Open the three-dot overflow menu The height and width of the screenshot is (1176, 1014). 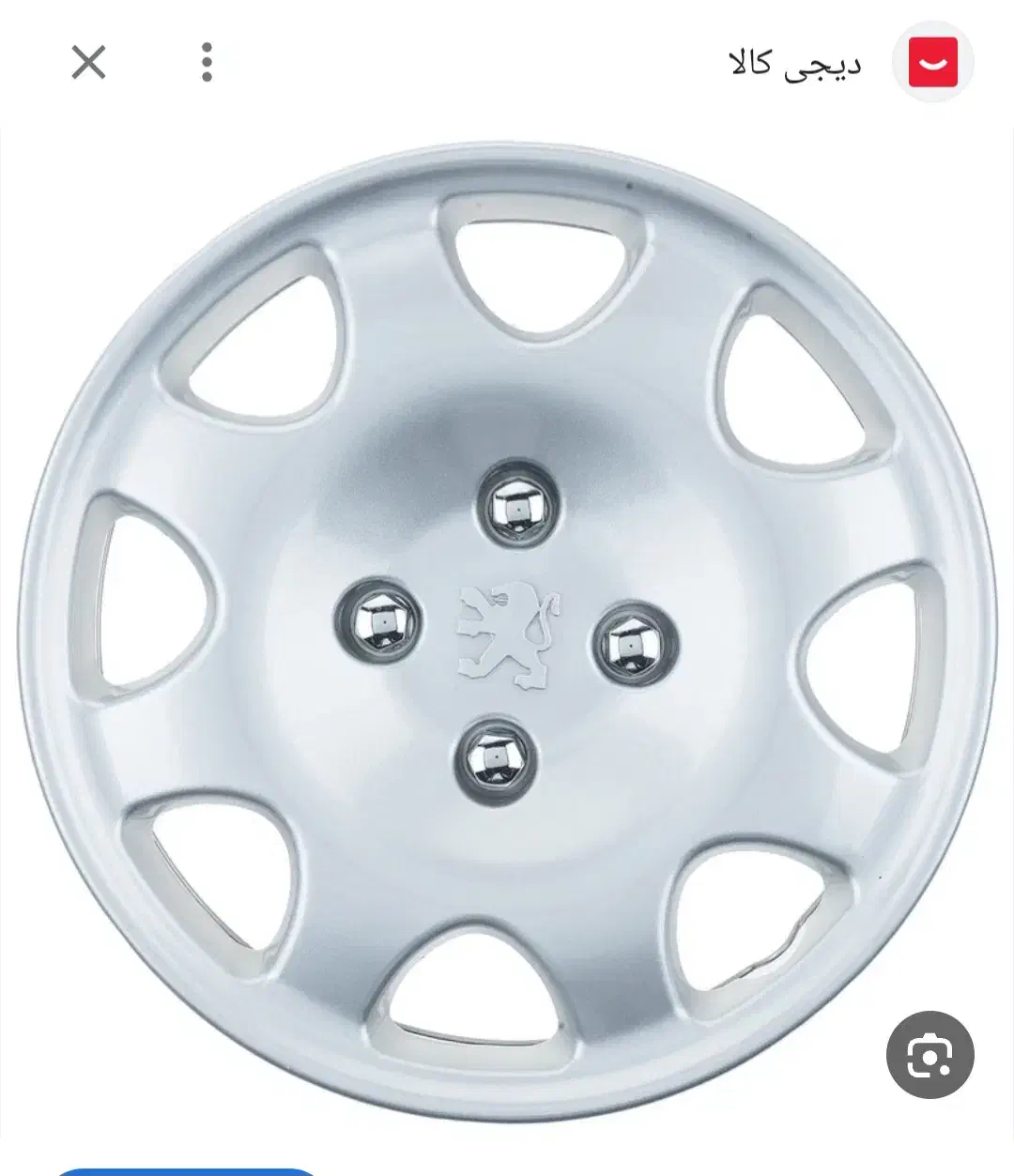[207, 63]
